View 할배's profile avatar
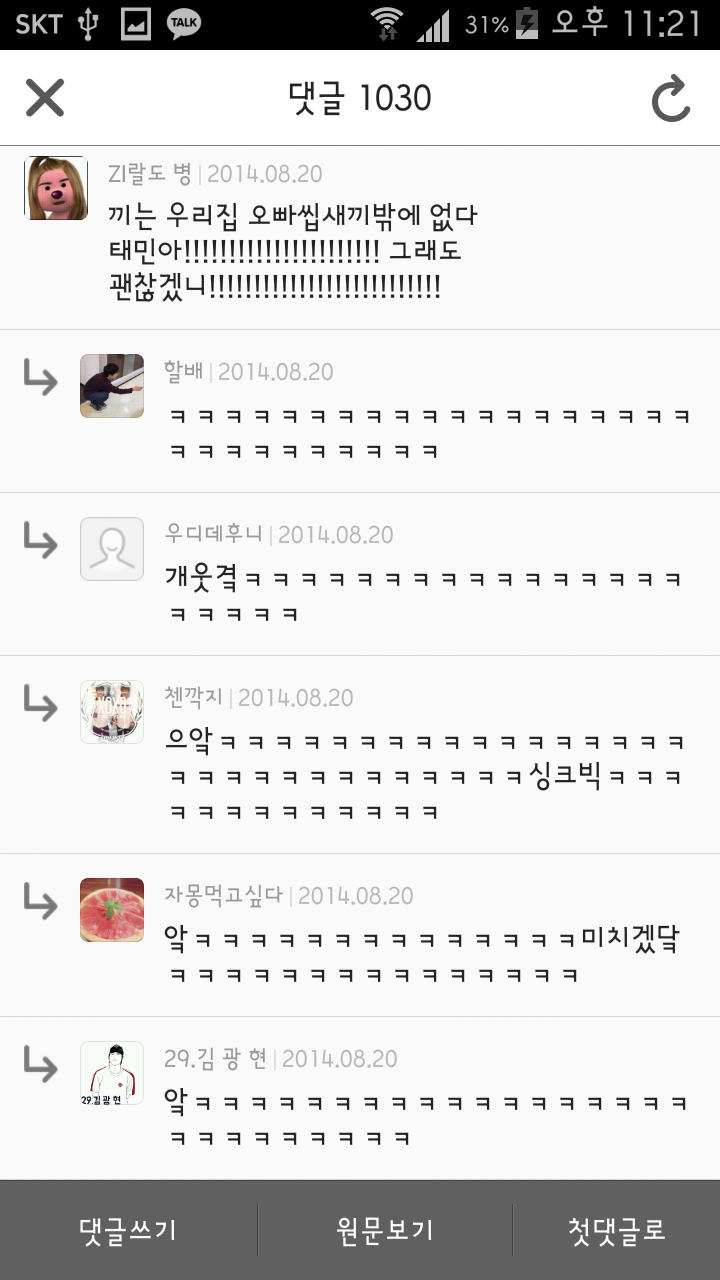720x1280 pixels. coord(112,385)
